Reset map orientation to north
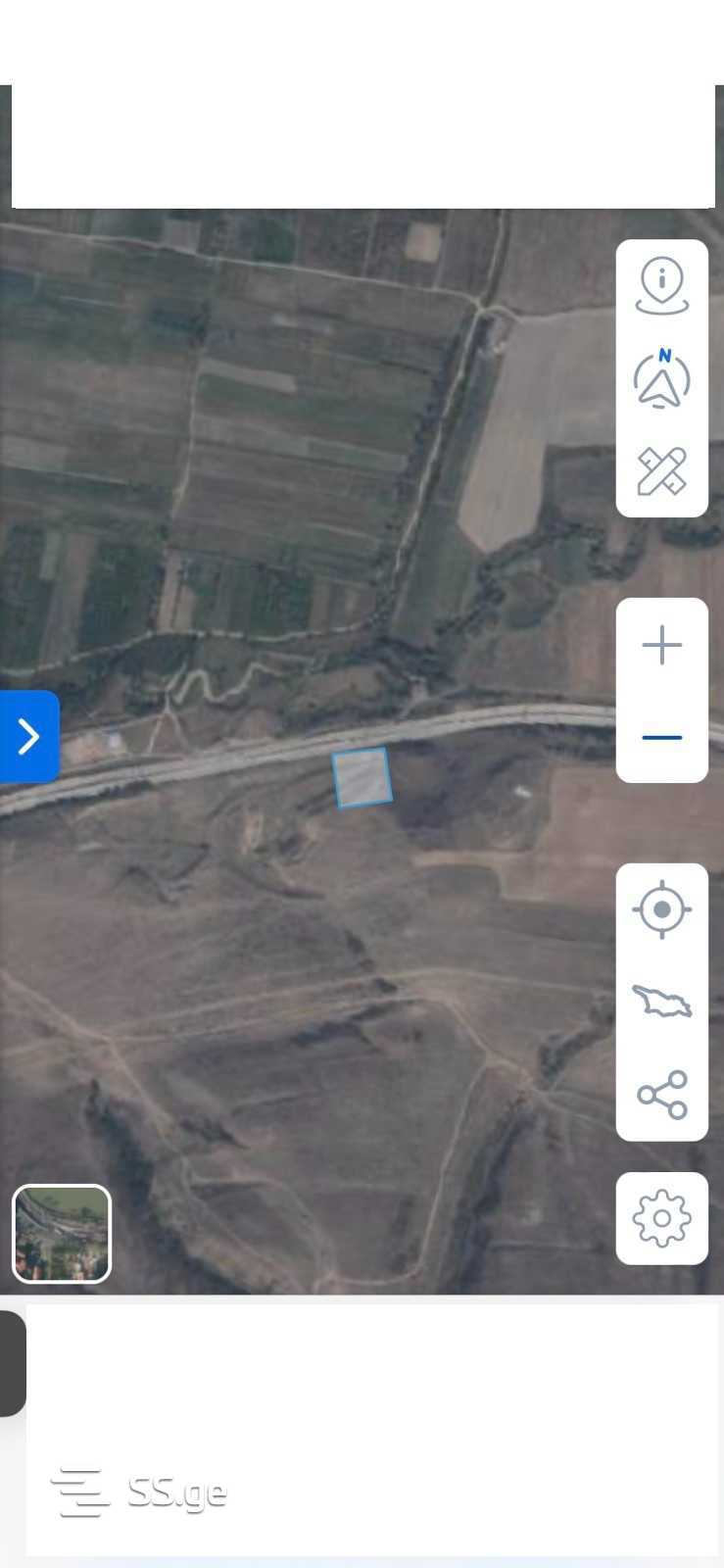 click(x=662, y=378)
